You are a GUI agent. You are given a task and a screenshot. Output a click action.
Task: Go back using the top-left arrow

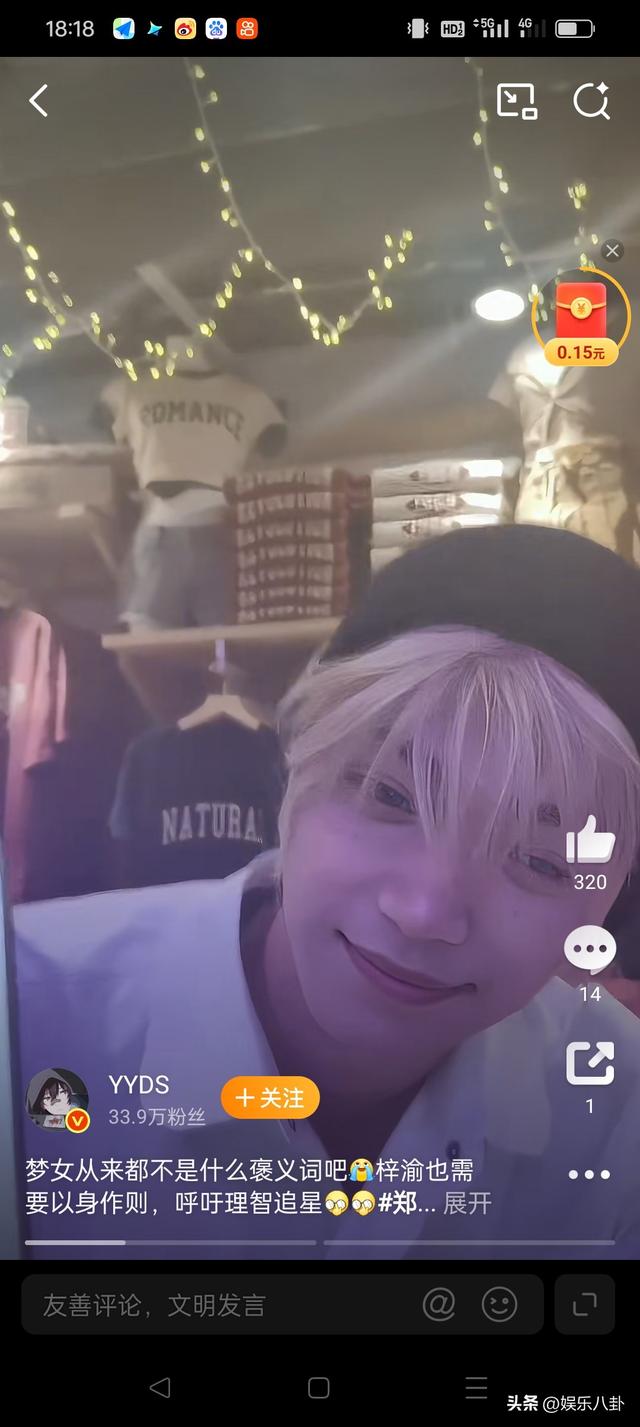(39, 101)
